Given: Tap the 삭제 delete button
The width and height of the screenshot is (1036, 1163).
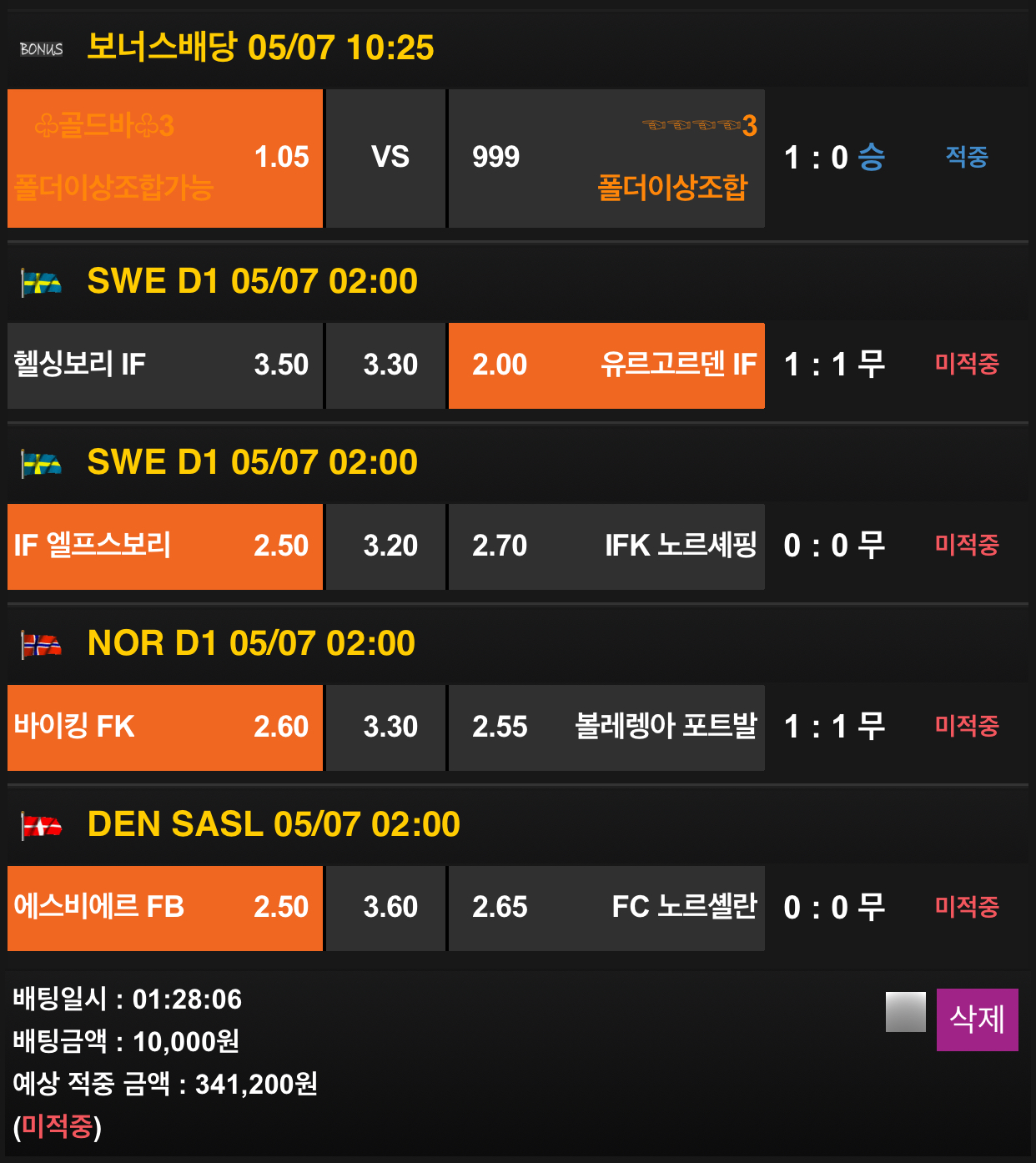Looking at the screenshot, I should click(x=977, y=1020).
